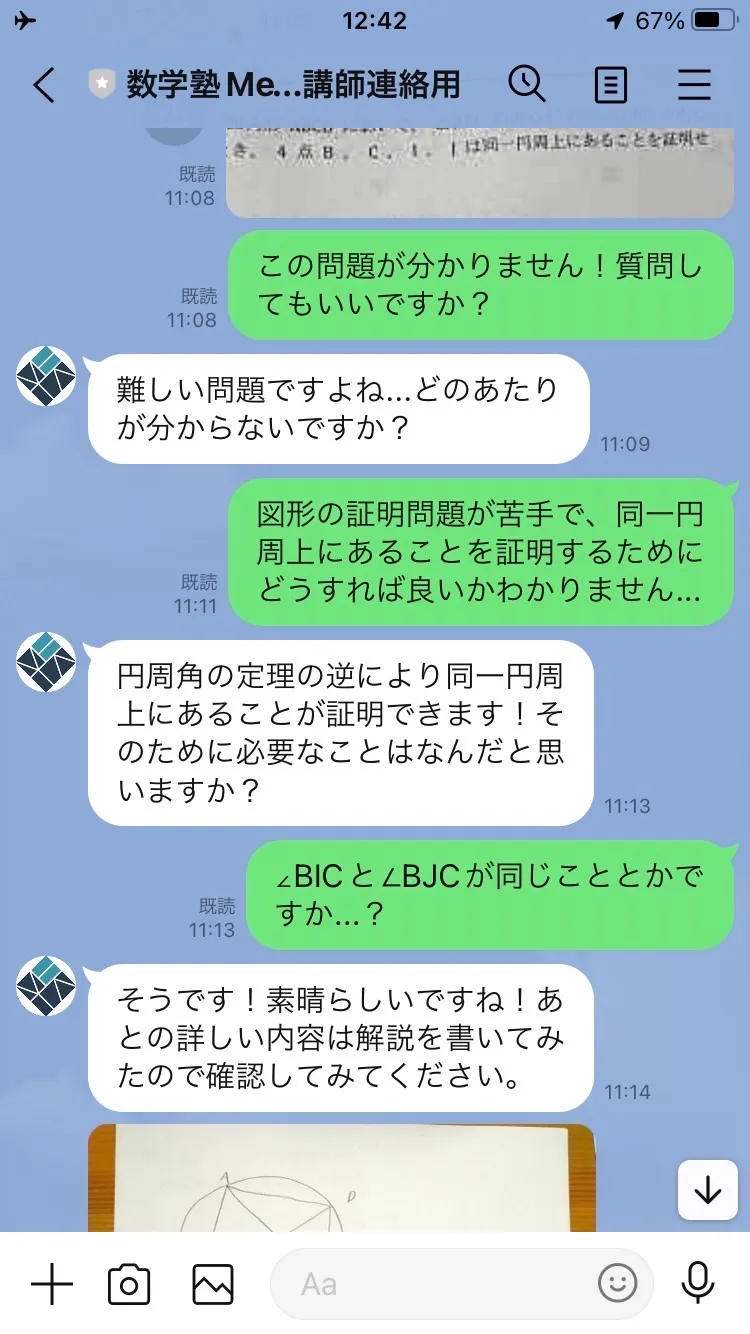Open the photo gallery picker icon
This screenshot has width=750, height=1334.
(211, 1284)
